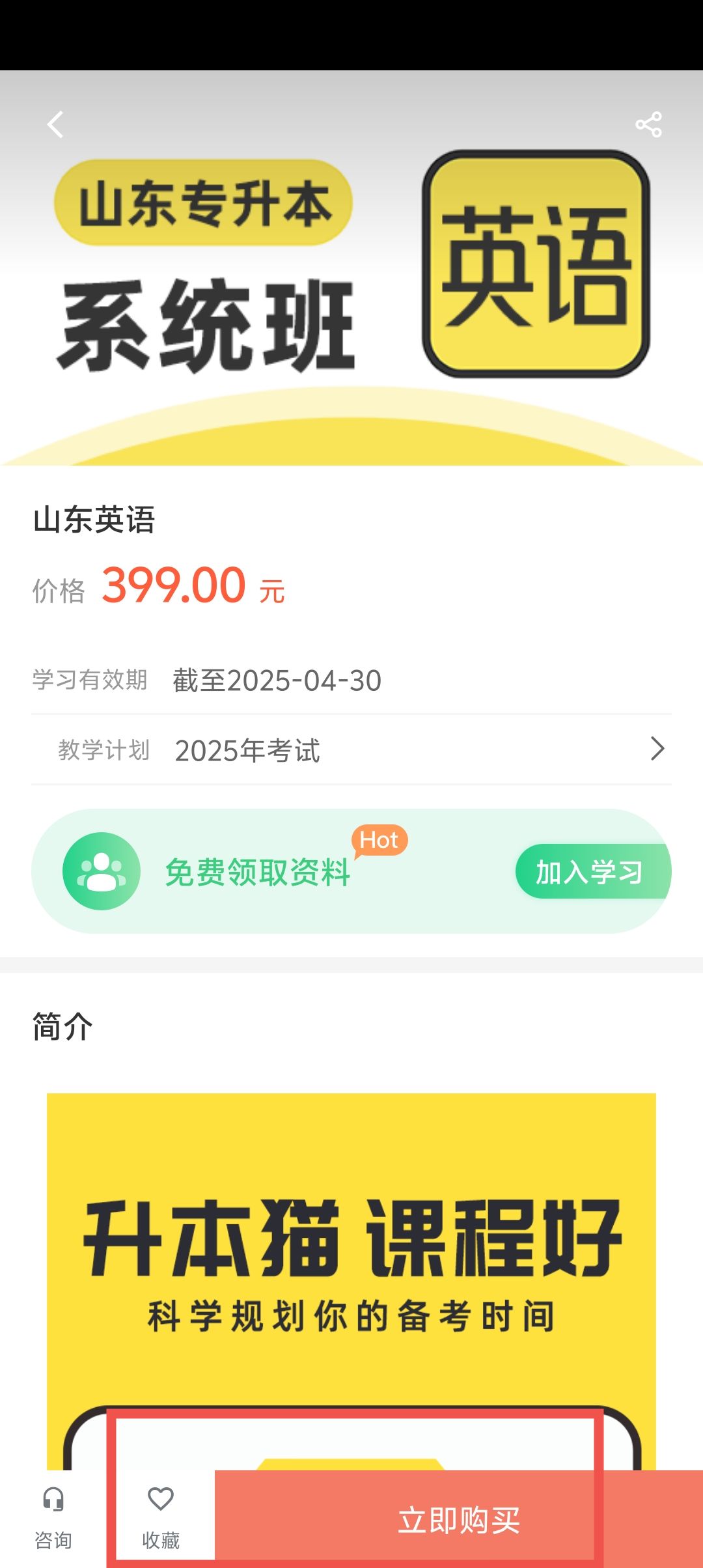Image resolution: width=703 pixels, height=1568 pixels.
Task: Open 咨询 customer service
Action: [53, 1517]
